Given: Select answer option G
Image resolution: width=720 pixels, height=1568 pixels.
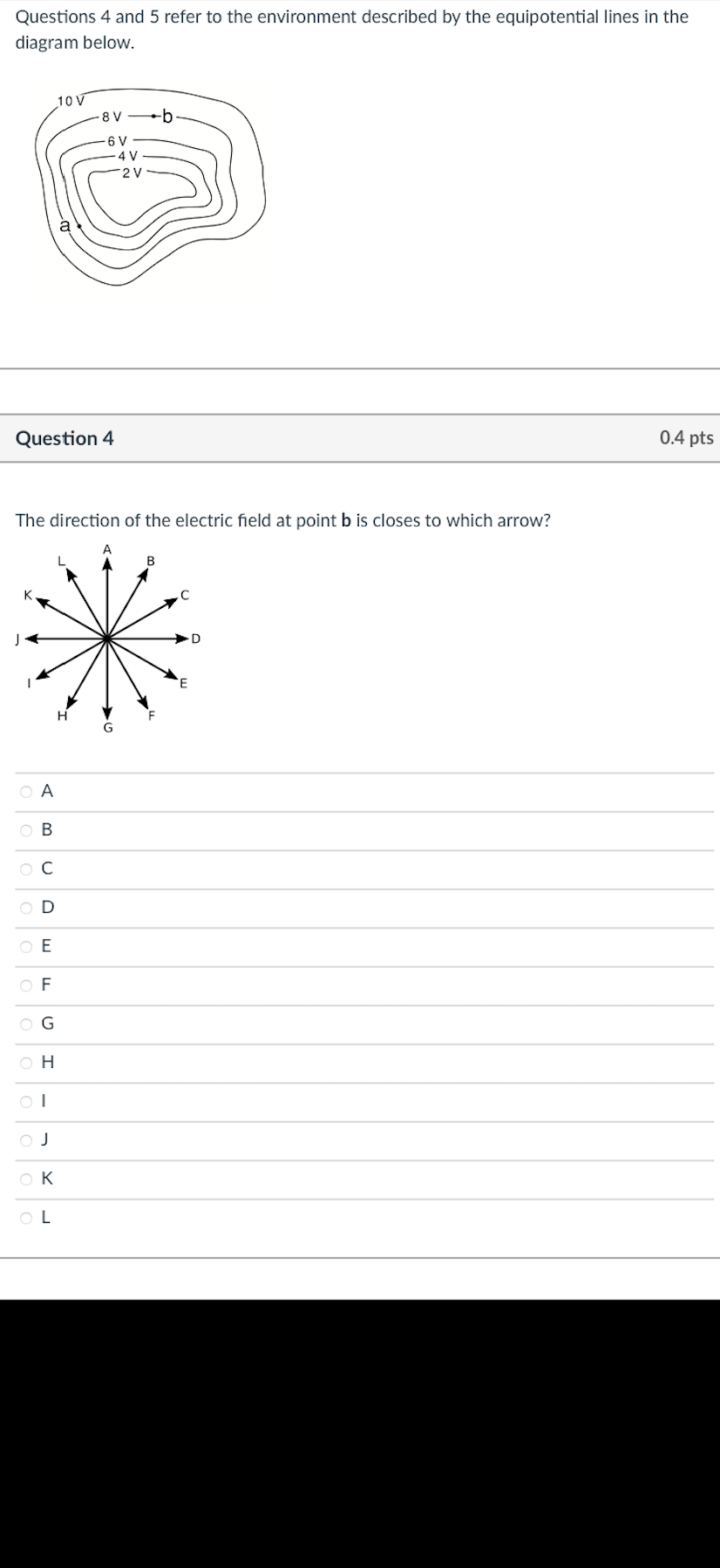Looking at the screenshot, I should (24, 1023).
